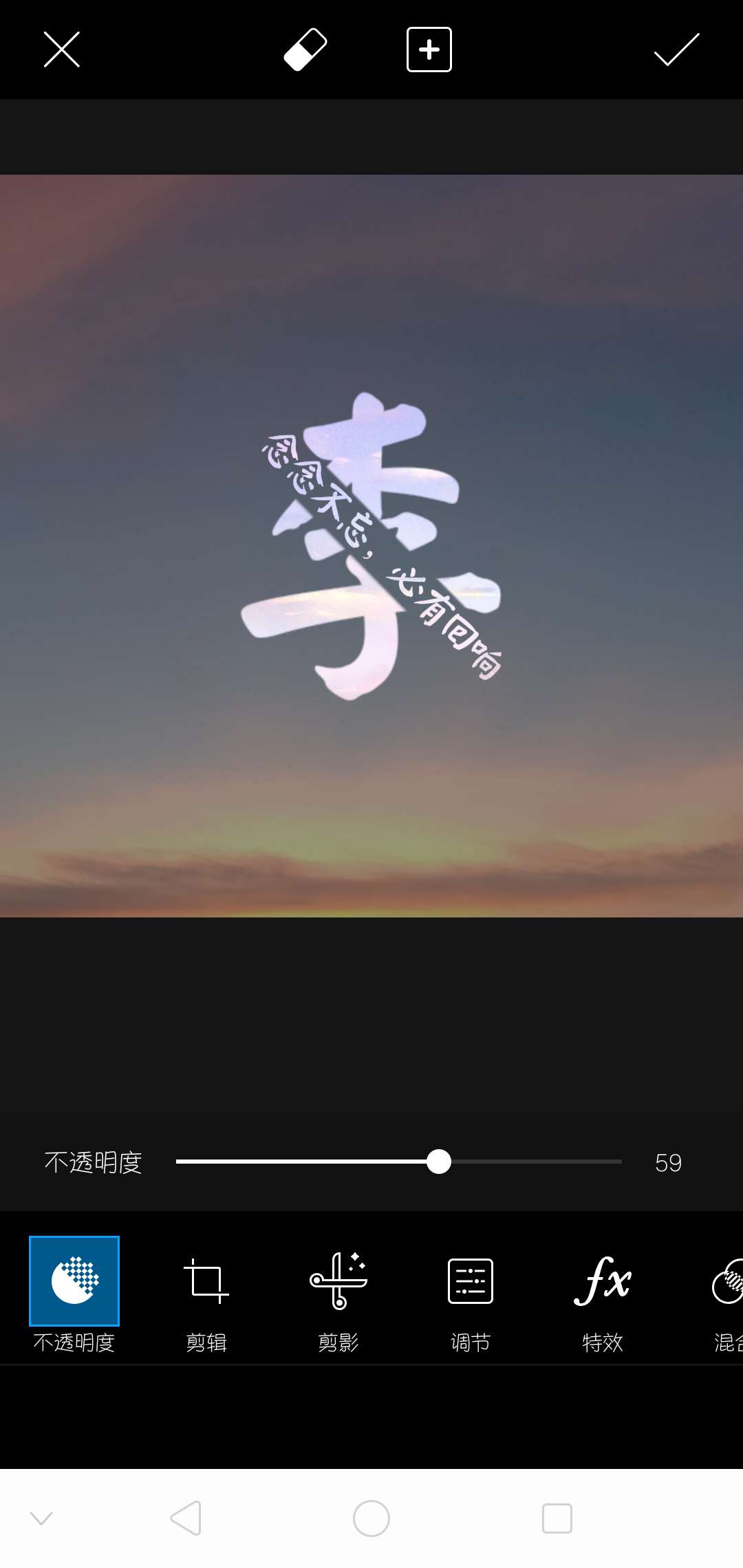Image resolution: width=743 pixels, height=1568 pixels.
Task: Tap the 不透明度 opacity slider
Action: [399, 1162]
